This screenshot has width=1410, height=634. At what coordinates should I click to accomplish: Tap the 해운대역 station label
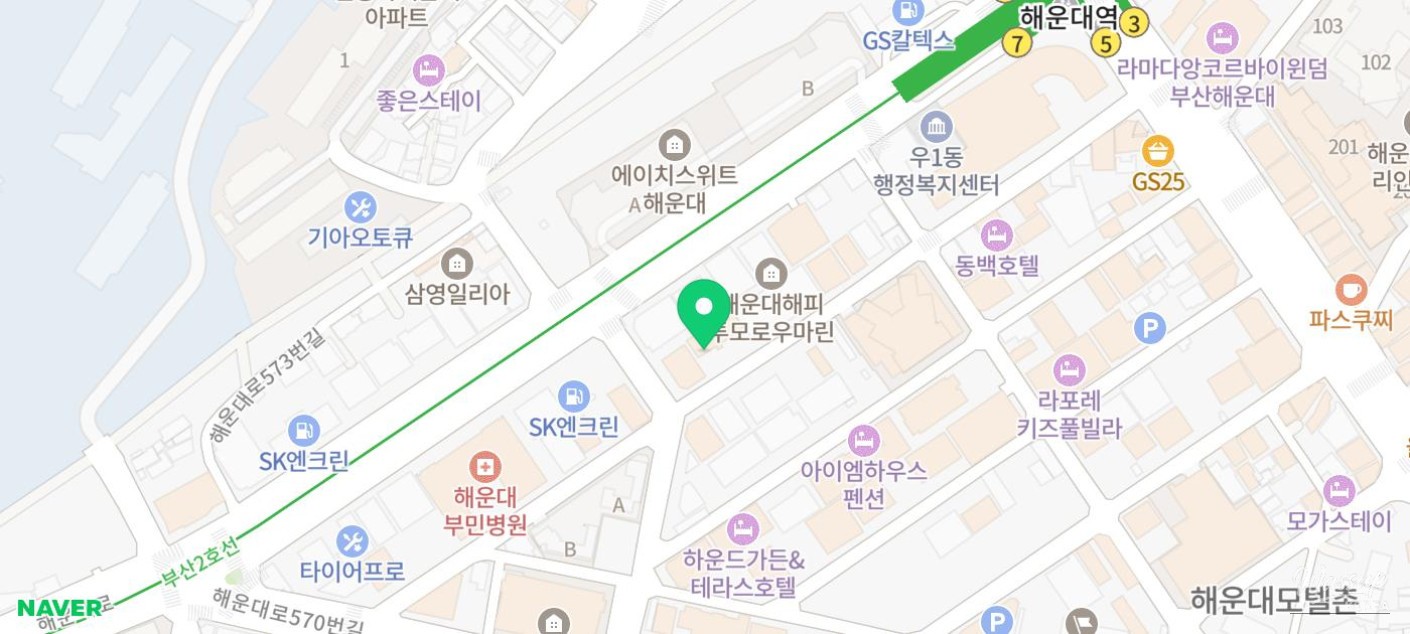point(1066,17)
